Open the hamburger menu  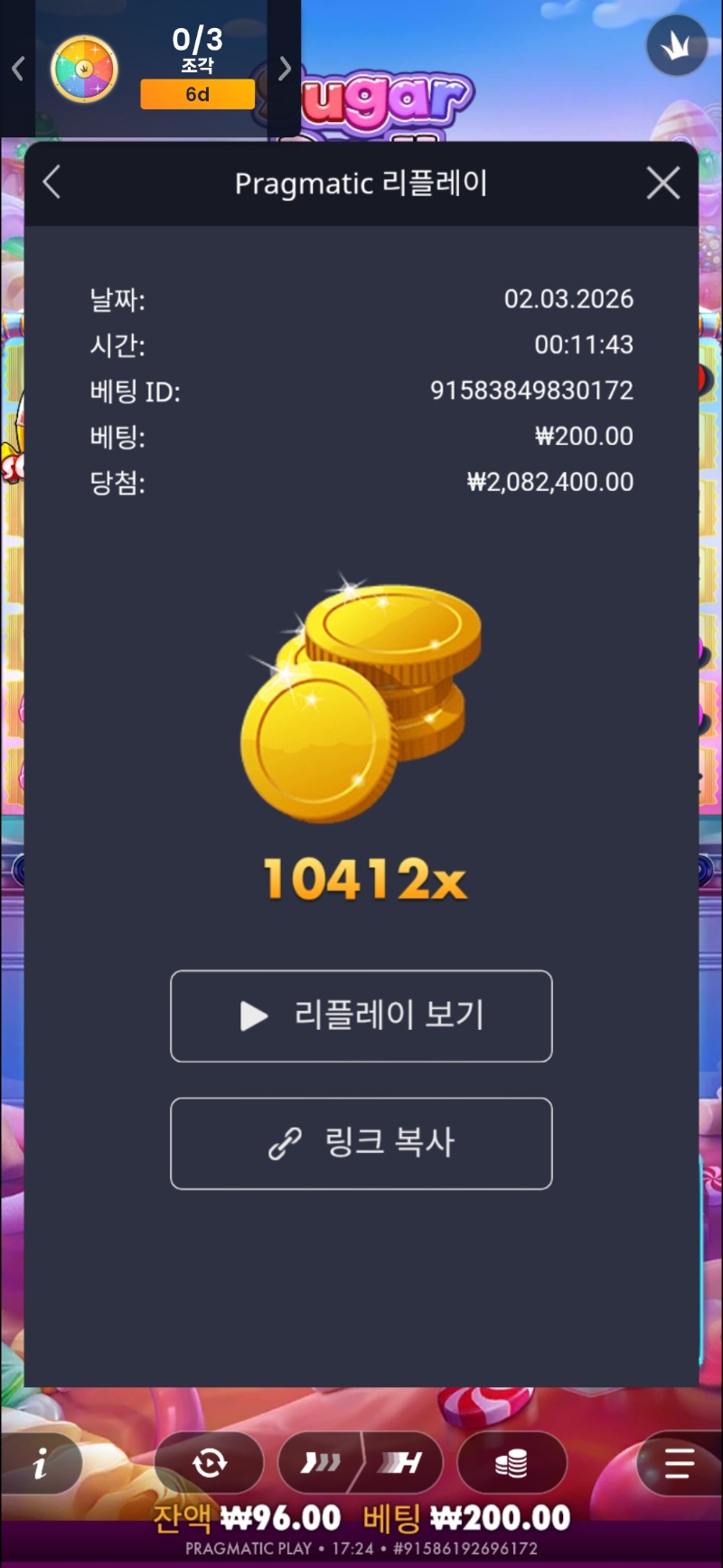[678, 1462]
